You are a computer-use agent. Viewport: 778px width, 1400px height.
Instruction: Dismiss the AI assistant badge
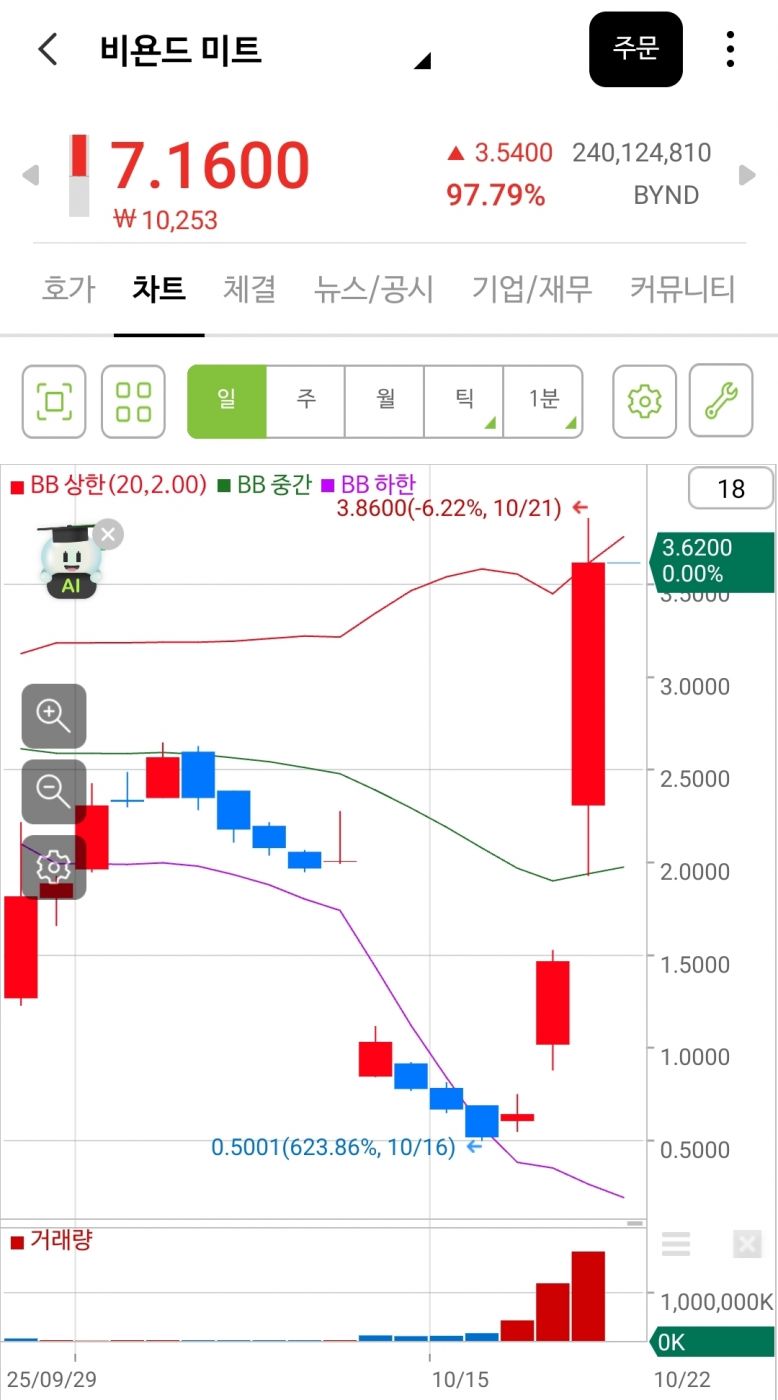pyautogui.click(x=109, y=534)
